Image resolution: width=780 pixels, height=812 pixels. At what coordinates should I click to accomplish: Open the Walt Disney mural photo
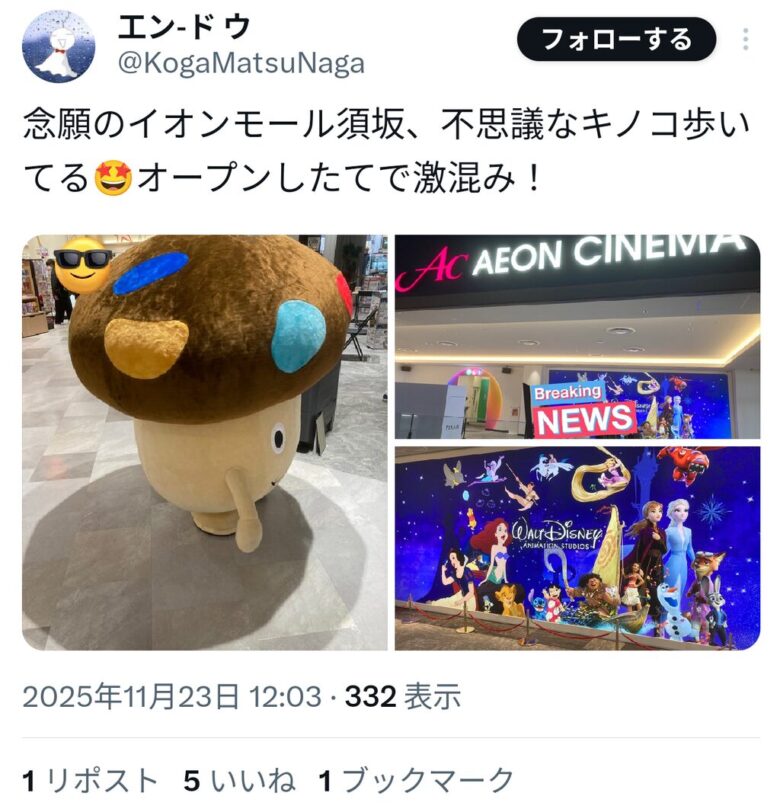coord(577,548)
